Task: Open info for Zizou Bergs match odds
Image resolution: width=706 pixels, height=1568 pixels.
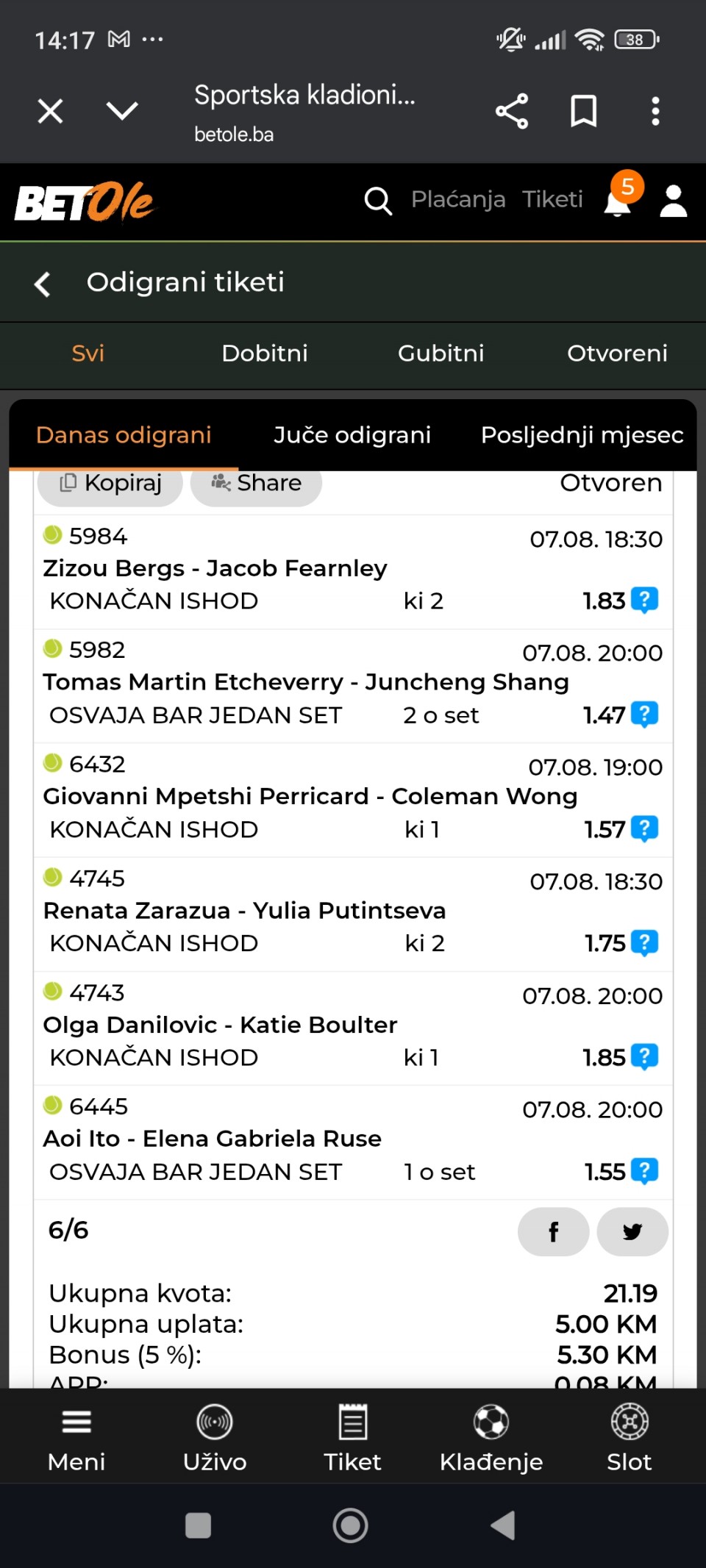Action: 645,601
